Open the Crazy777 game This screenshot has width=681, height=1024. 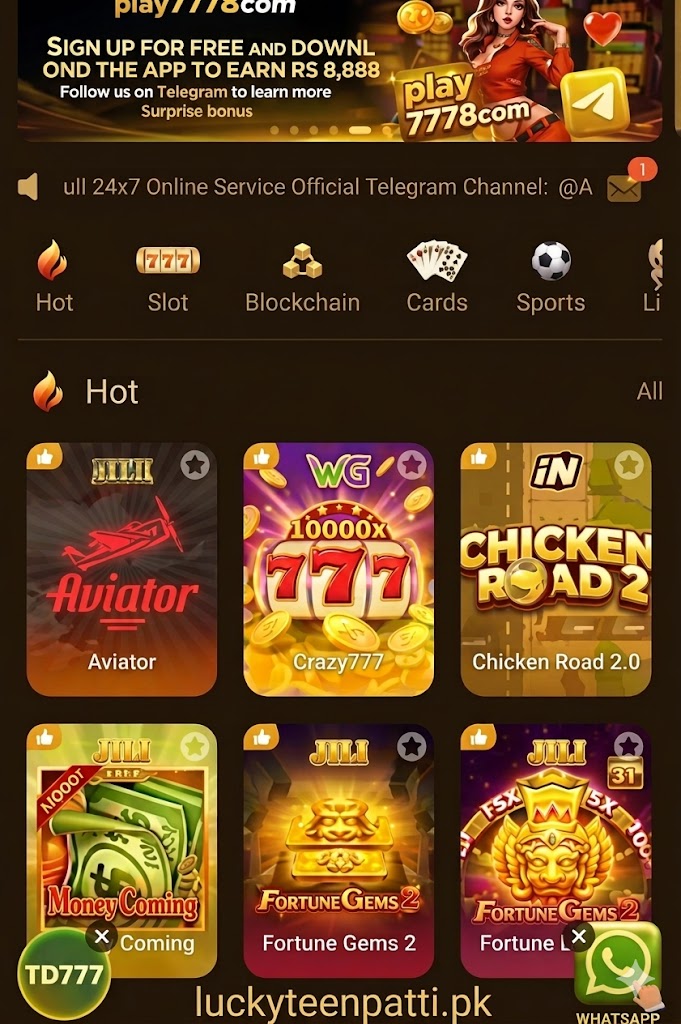click(x=338, y=580)
